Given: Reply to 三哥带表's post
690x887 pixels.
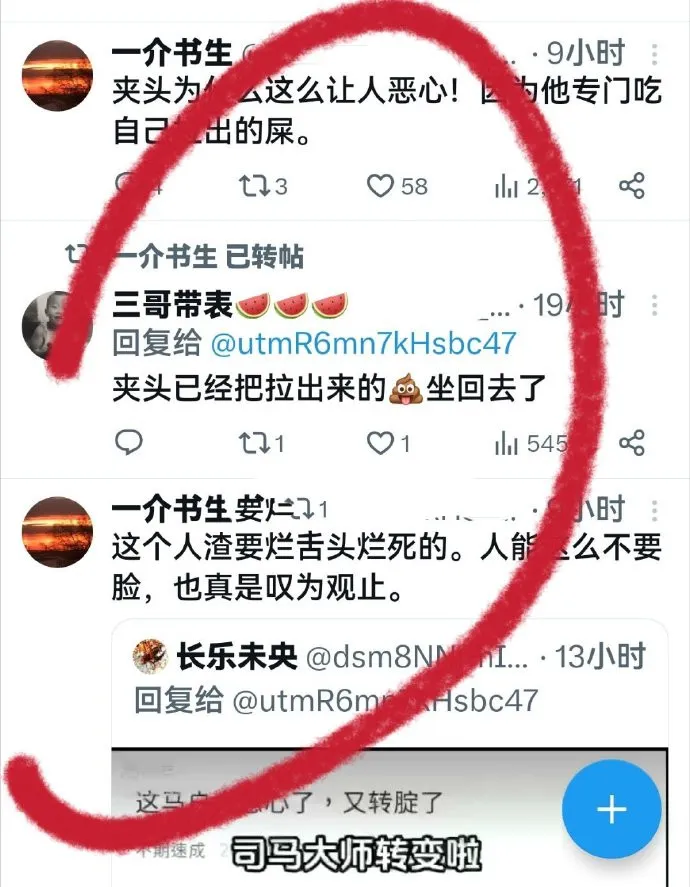Looking at the screenshot, I should pyautogui.click(x=128, y=442).
